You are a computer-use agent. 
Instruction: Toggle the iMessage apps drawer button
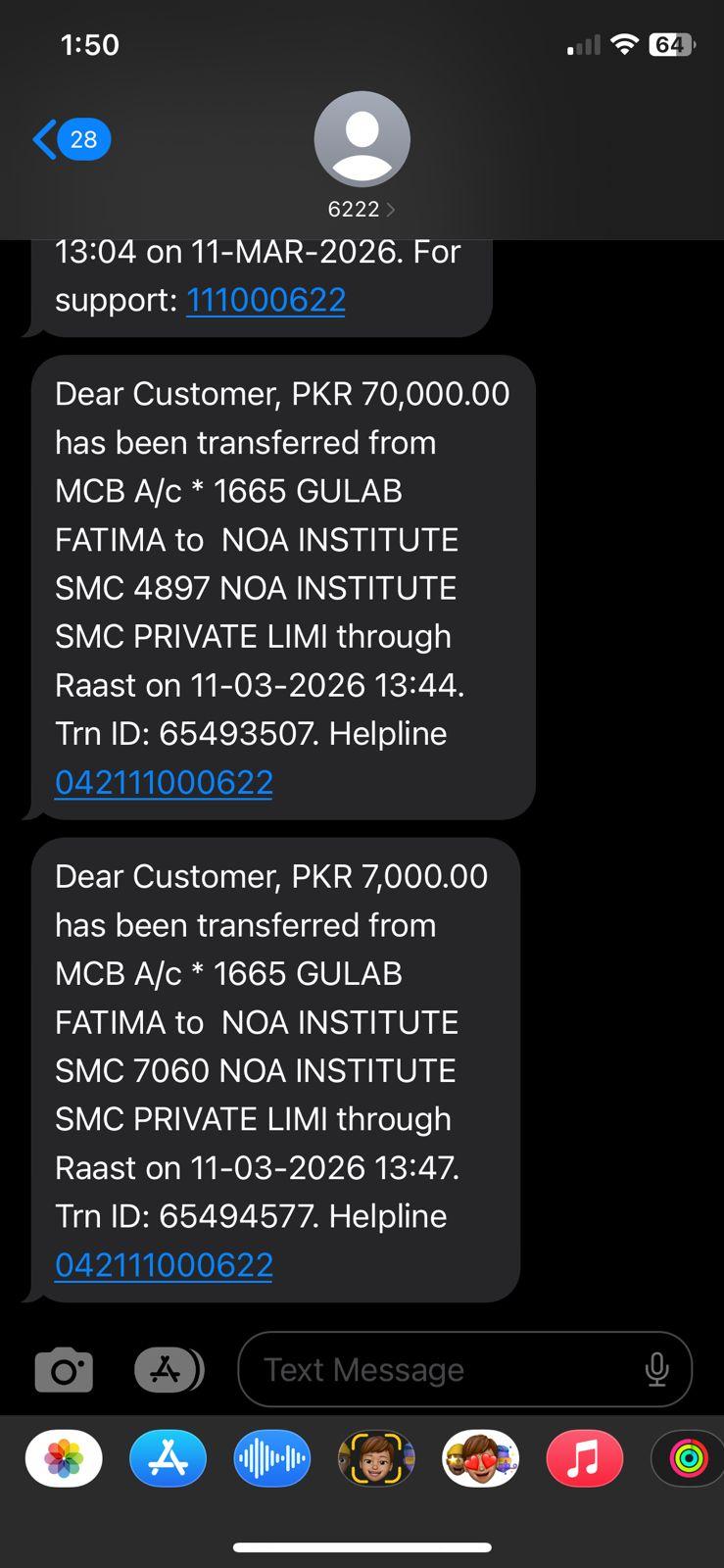pyautogui.click(x=168, y=1369)
